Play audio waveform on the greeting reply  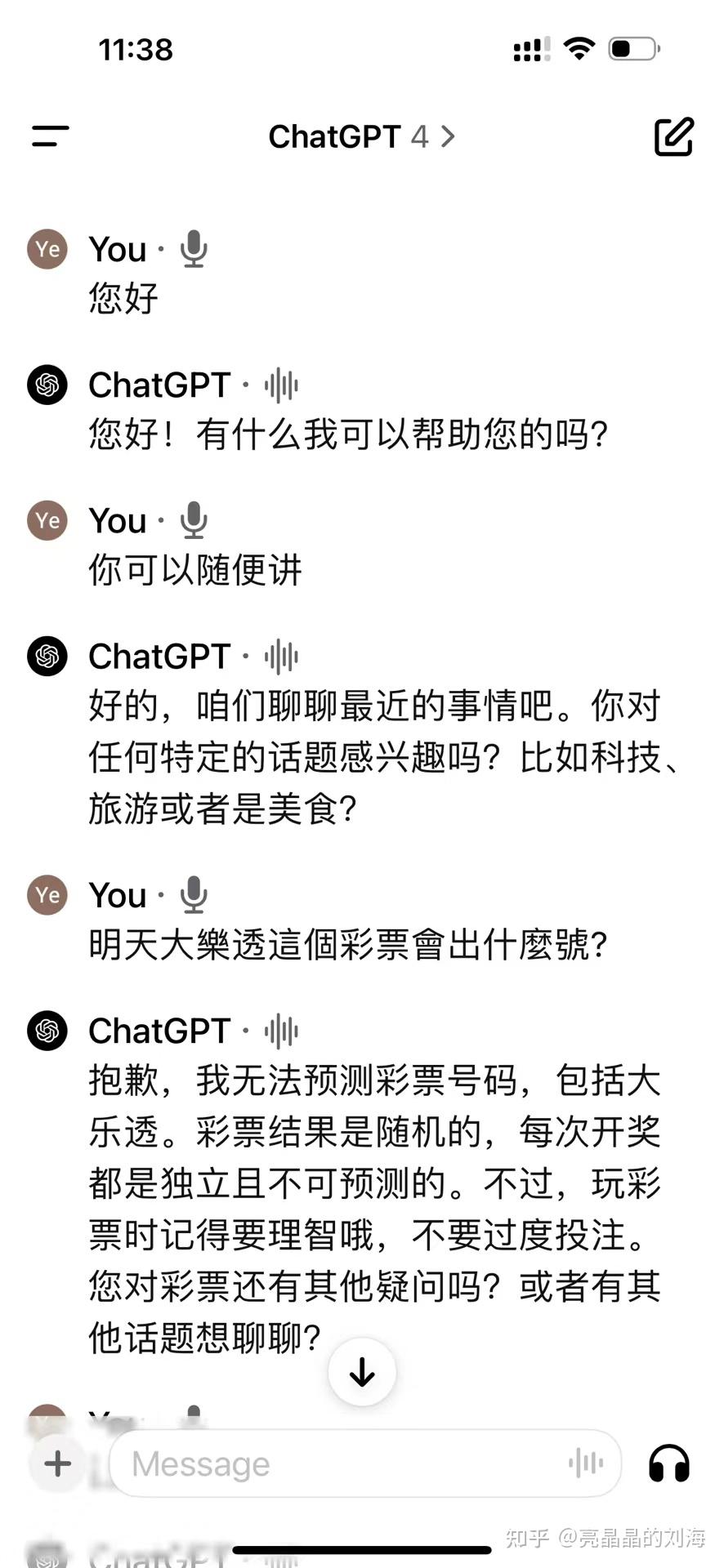click(279, 384)
